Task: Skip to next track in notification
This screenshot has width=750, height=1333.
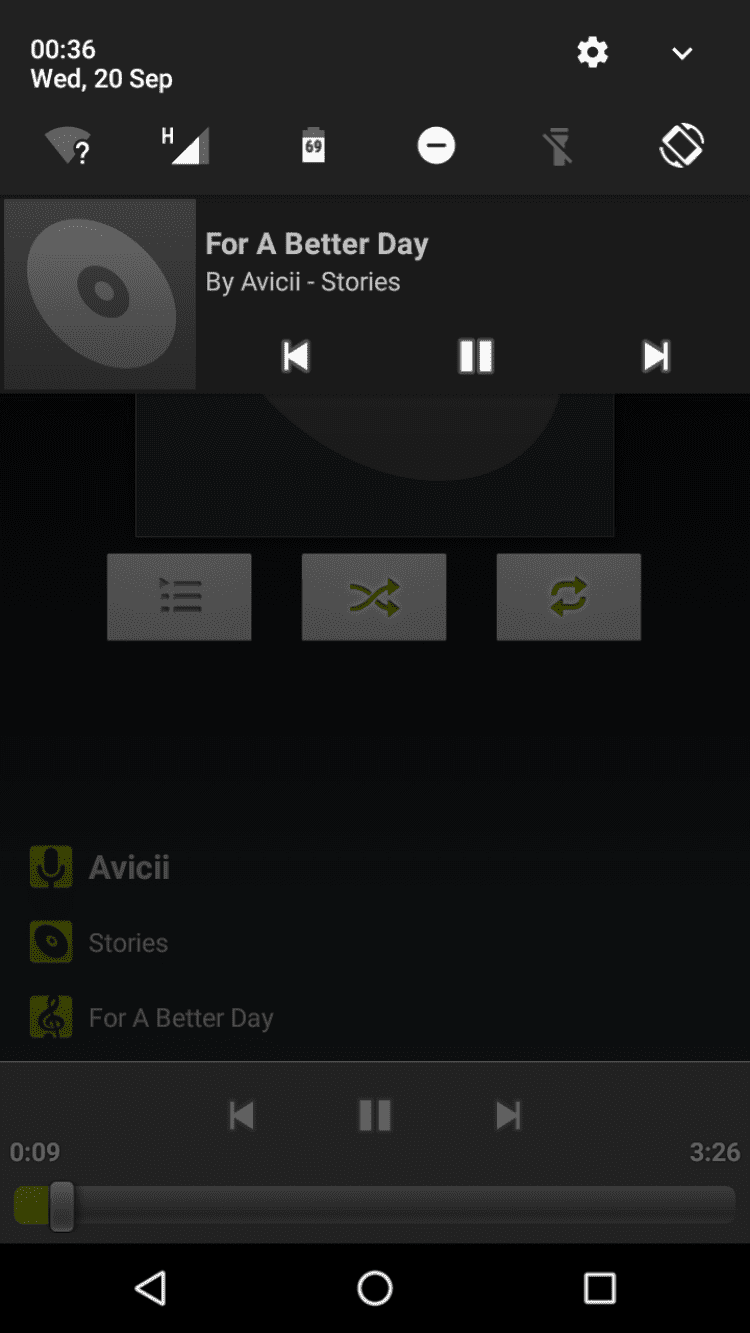Action: [656, 356]
